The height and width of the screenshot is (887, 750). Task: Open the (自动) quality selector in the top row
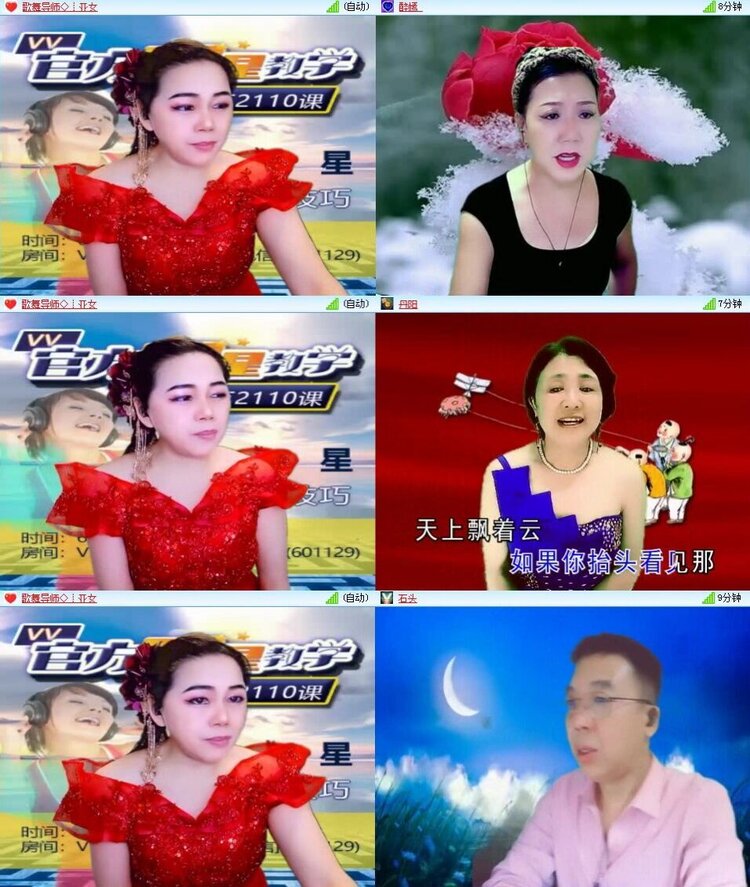pos(358,8)
